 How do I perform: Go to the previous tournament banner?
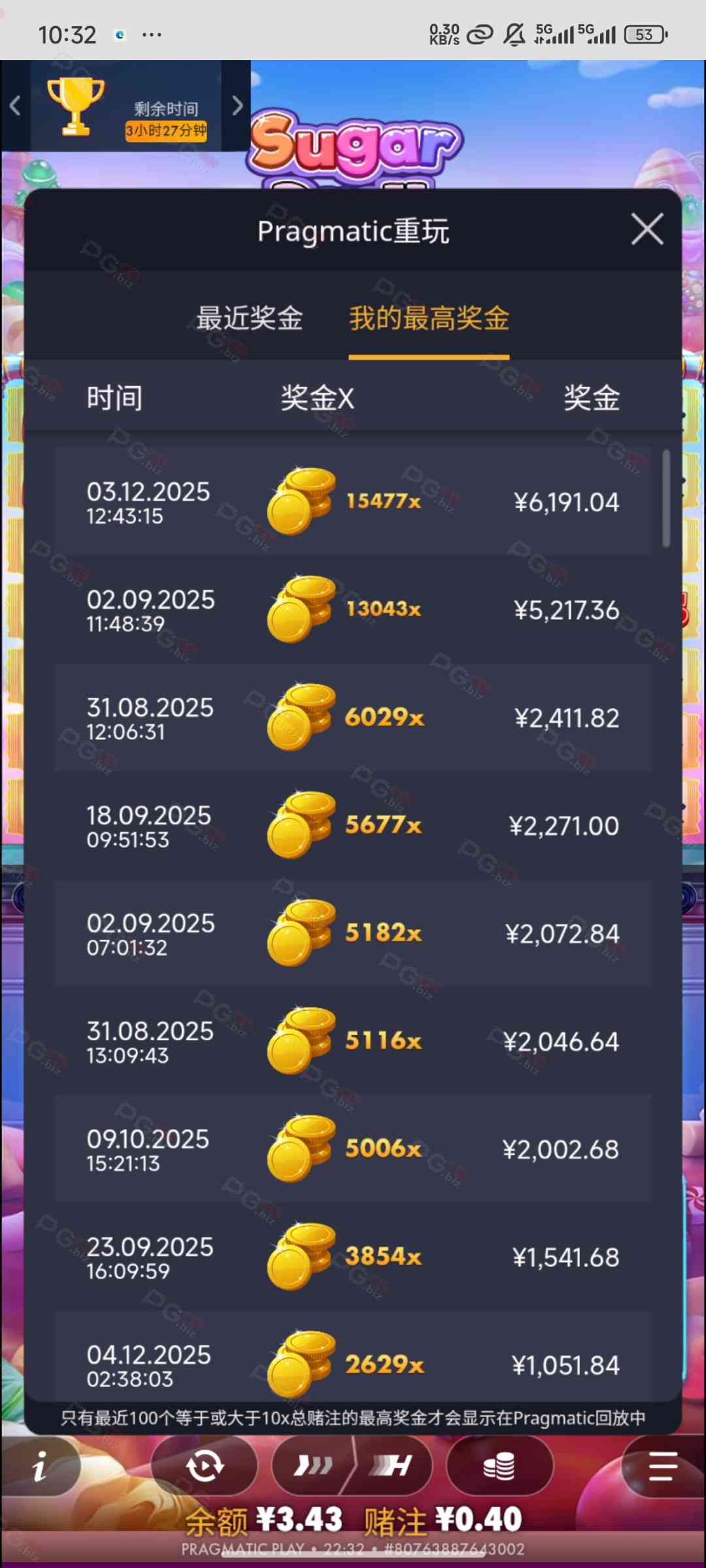[15, 106]
